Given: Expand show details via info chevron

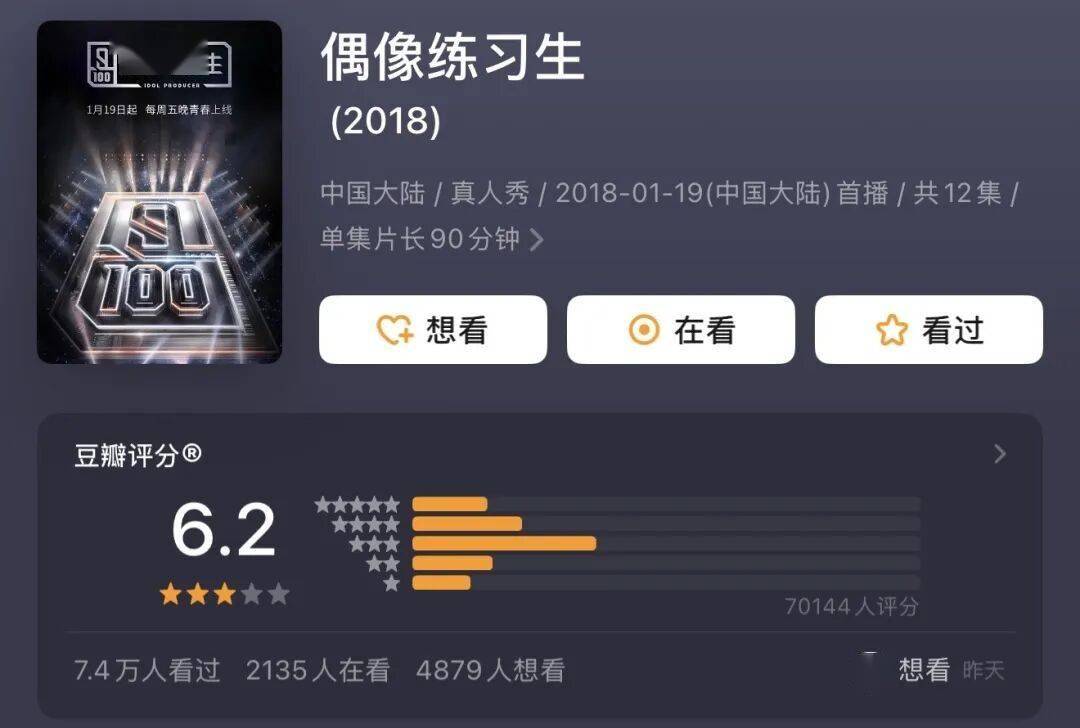Looking at the screenshot, I should click(x=537, y=240).
